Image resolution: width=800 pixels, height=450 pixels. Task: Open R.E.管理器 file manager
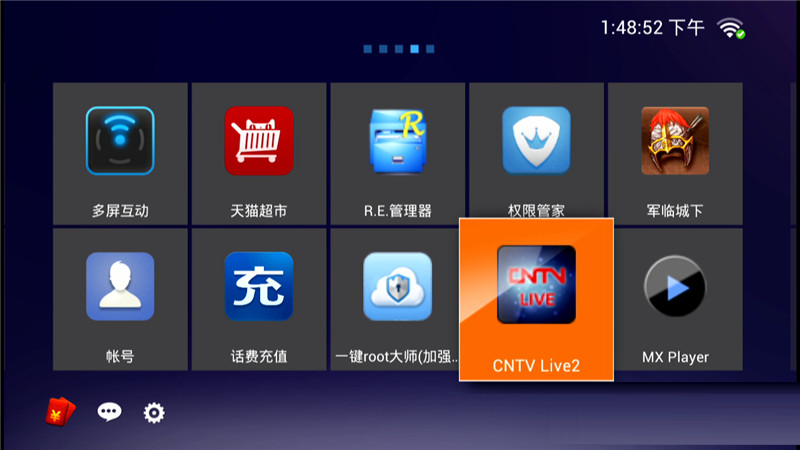397,153
